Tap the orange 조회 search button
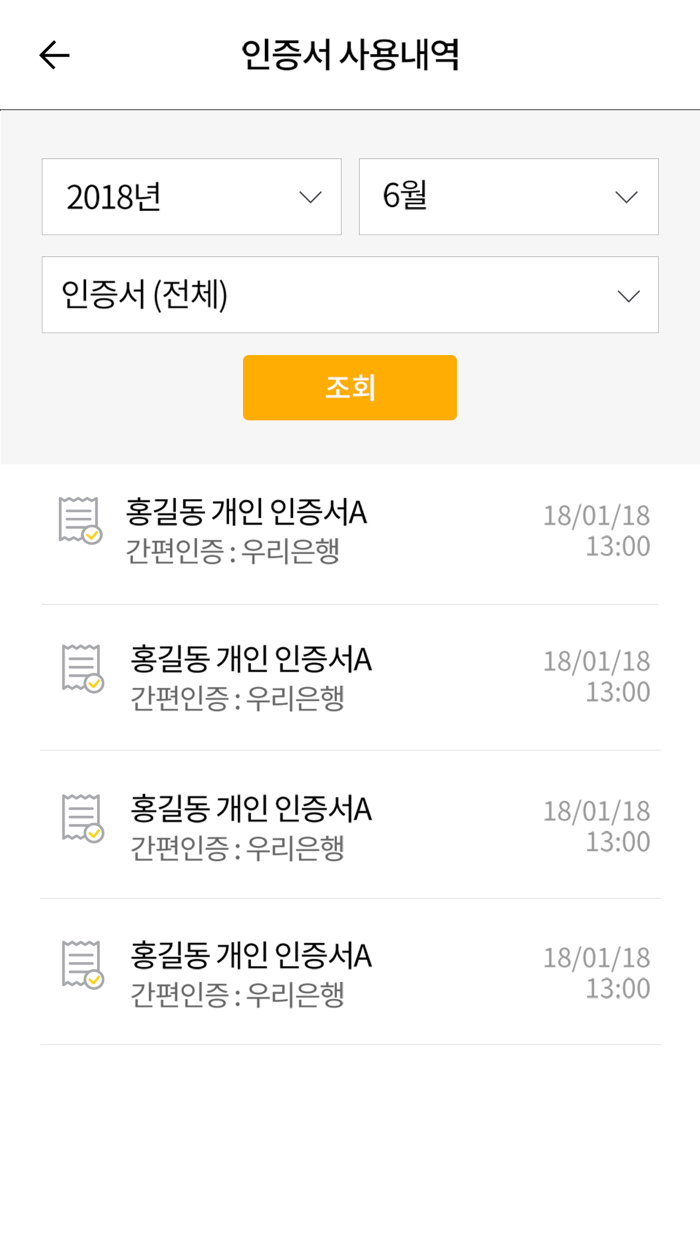Screen dimensions: 700x1244 click(349, 388)
